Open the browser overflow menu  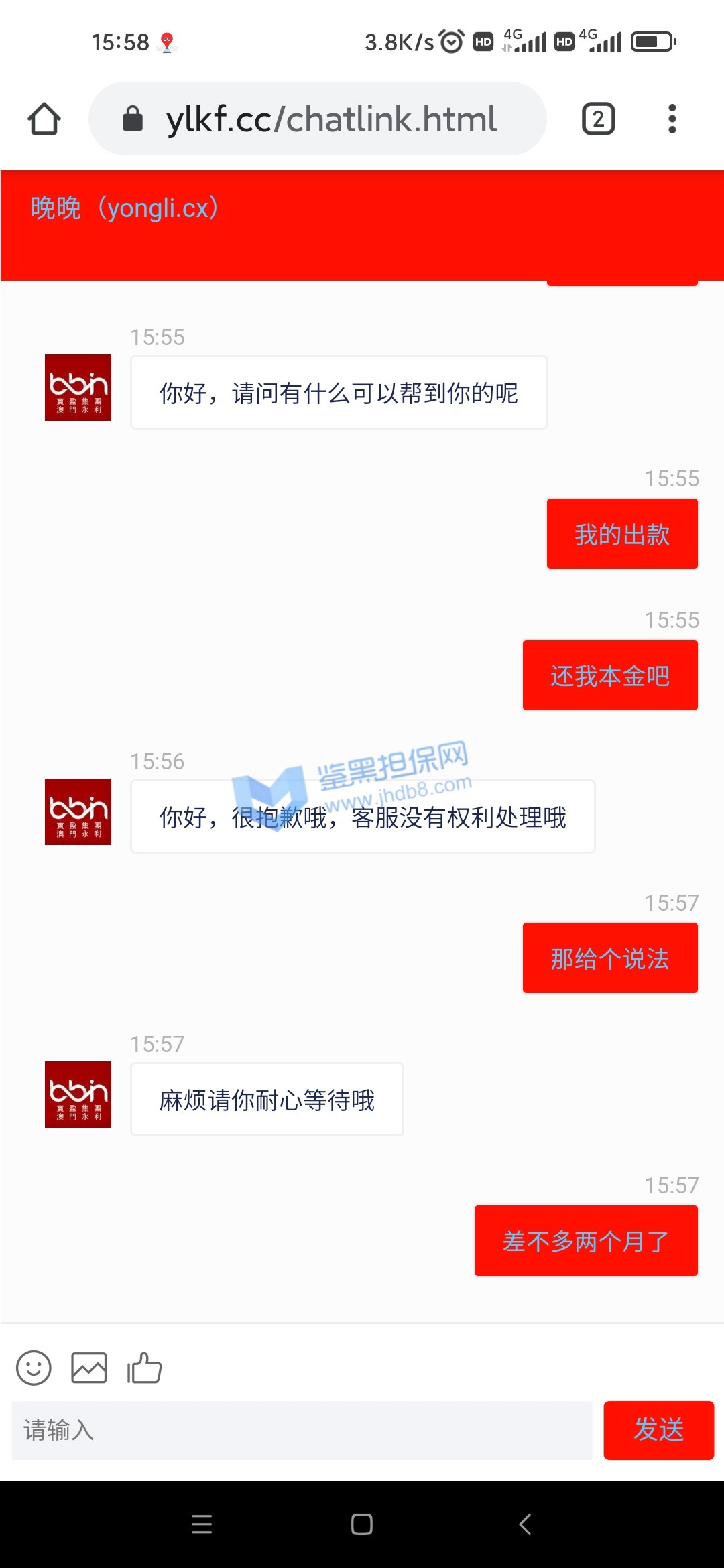672,119
